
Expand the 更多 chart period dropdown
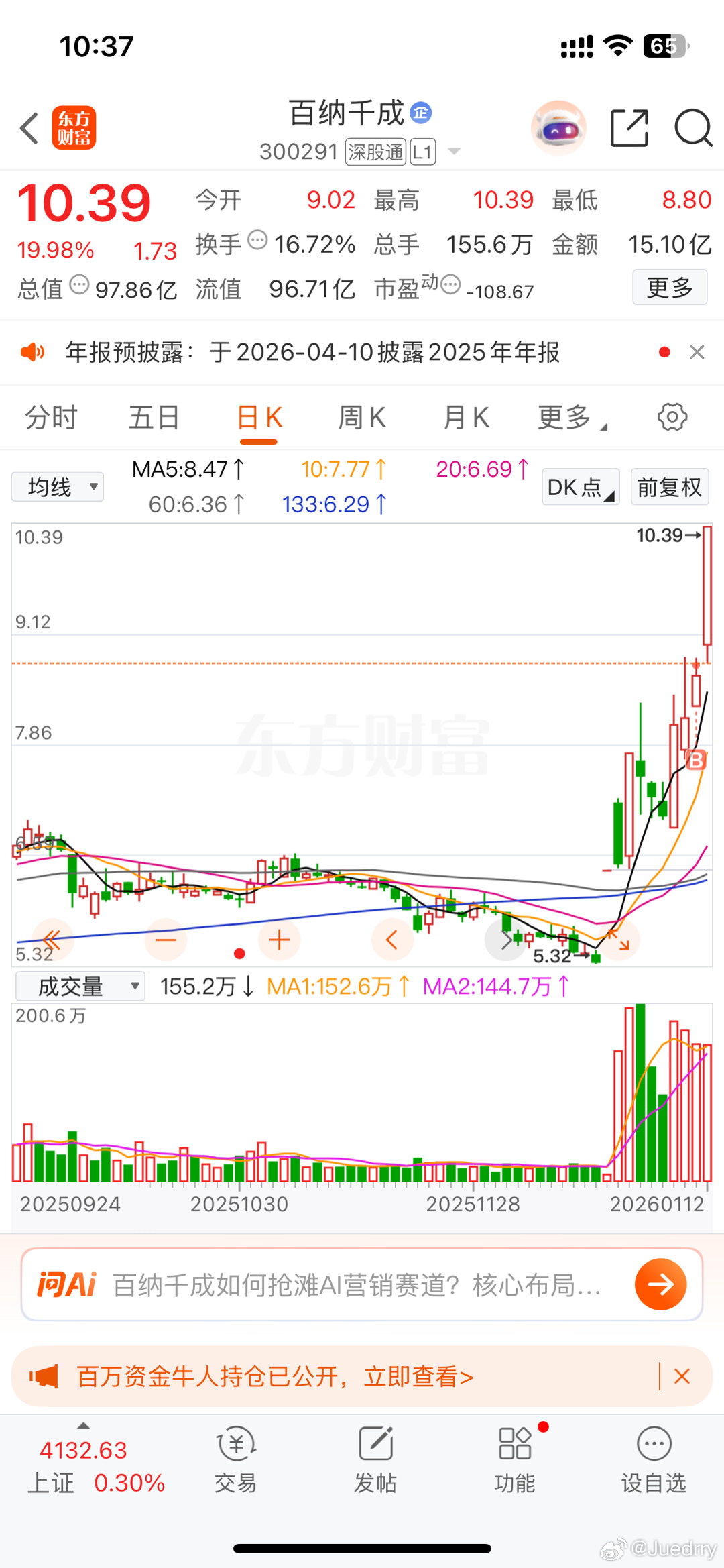point(571,417)
